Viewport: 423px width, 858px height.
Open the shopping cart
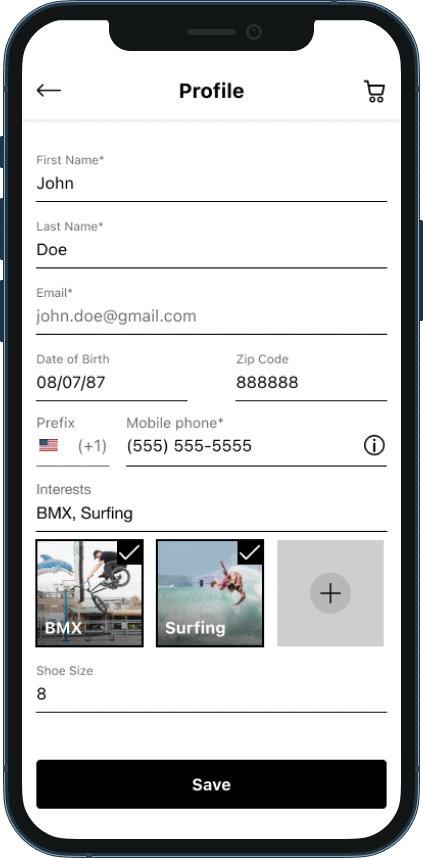tap(374, 91)
